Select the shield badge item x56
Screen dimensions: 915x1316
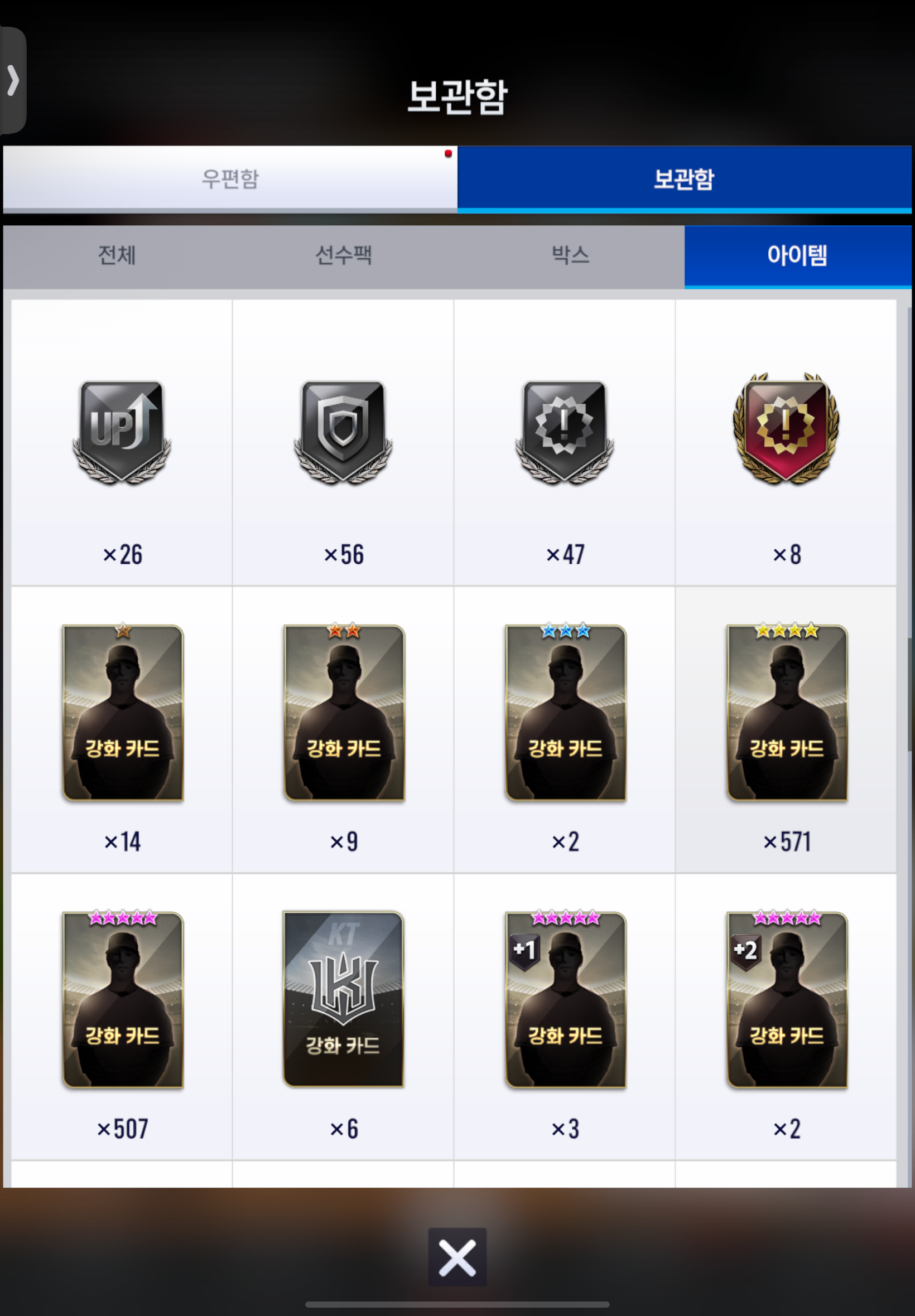[343, 433]
